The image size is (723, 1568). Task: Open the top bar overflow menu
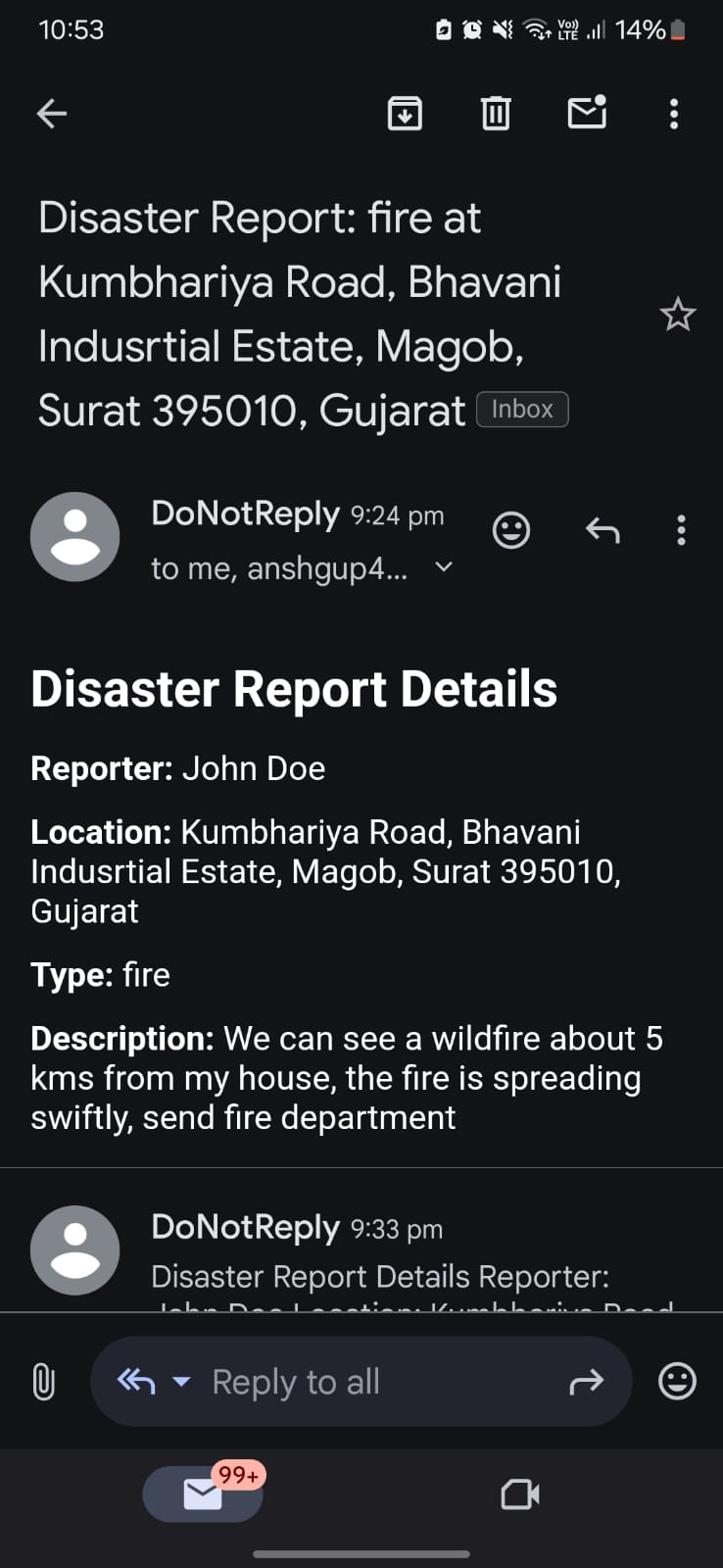674,114
